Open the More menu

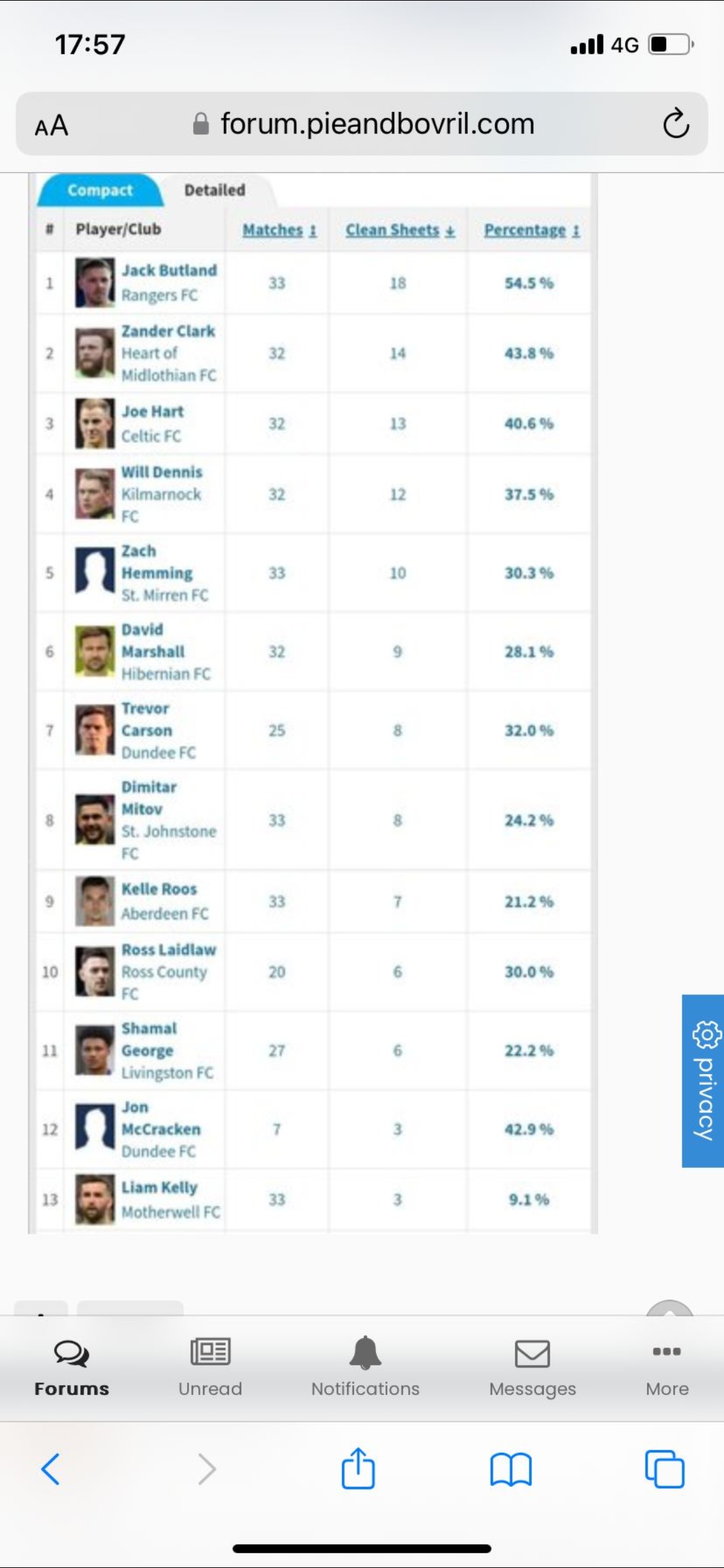667,1368
